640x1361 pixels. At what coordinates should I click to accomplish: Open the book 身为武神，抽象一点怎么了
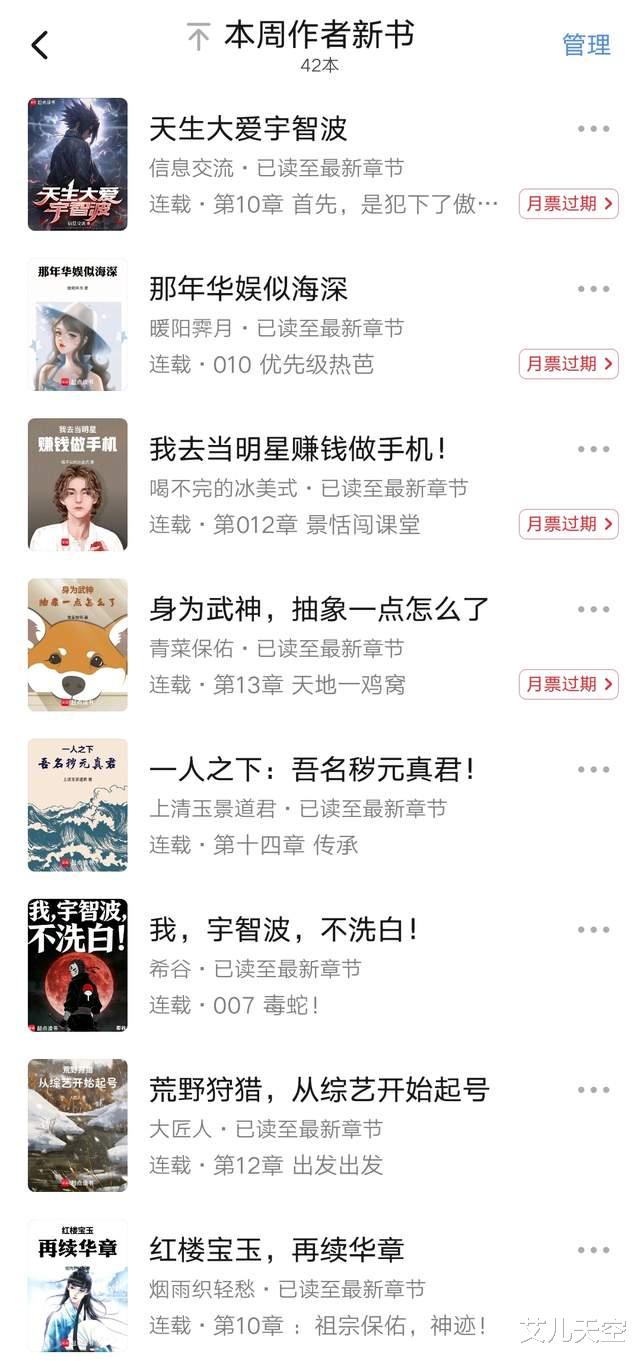pos(320,644)
